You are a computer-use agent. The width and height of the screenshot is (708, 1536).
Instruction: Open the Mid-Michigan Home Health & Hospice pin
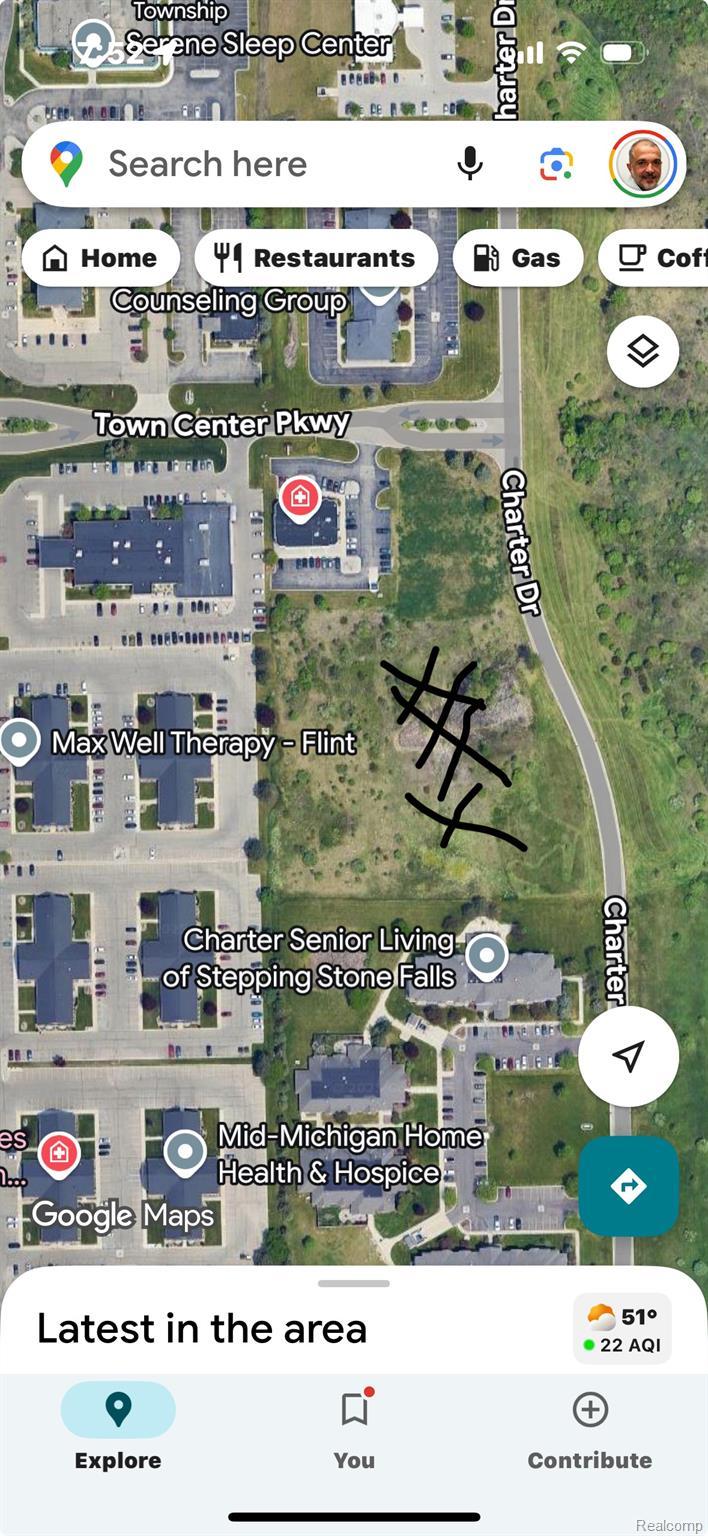[x=185, y=1152]
